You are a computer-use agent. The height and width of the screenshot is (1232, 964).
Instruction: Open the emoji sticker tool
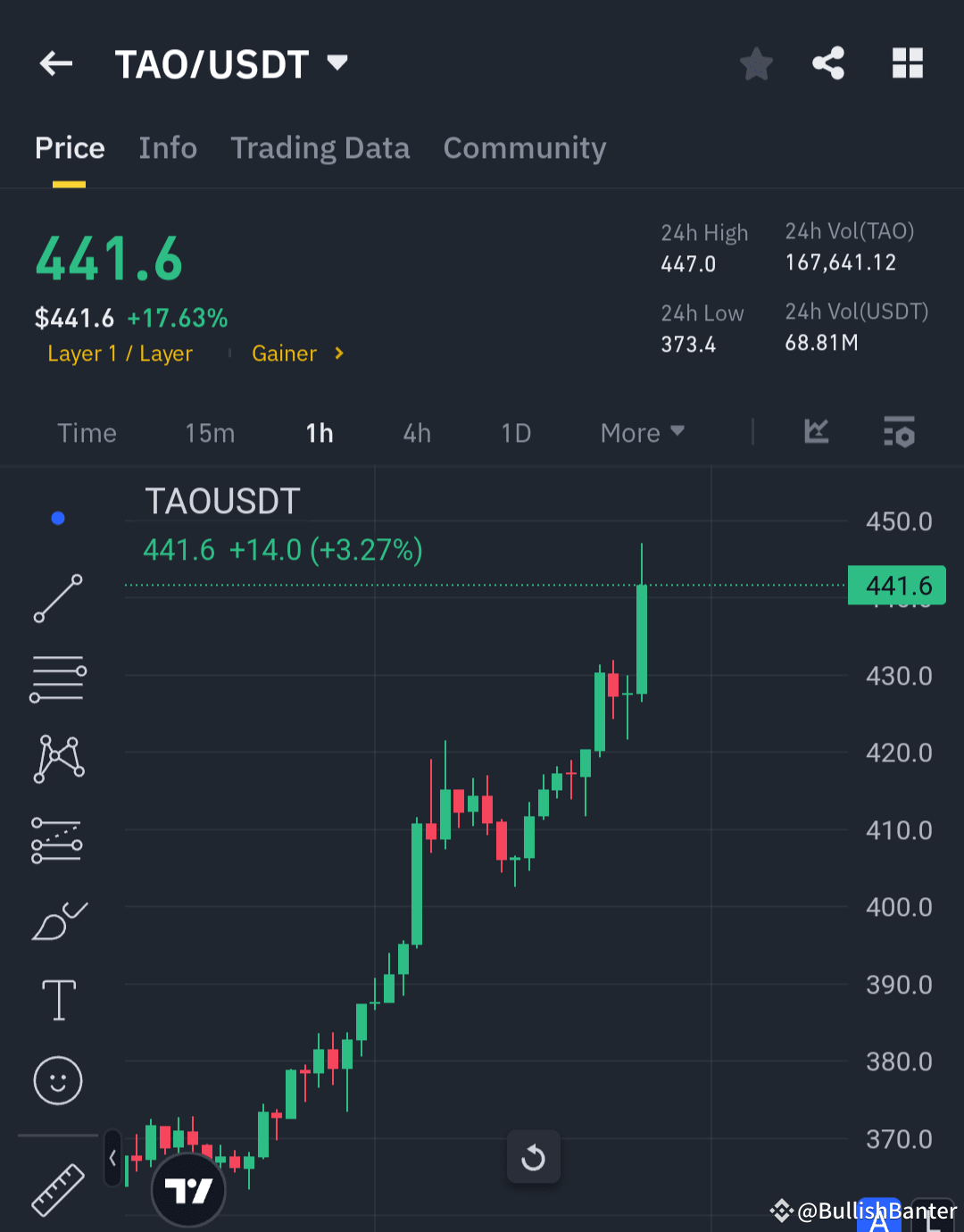pyautogui.click(x=58, y=1080)
